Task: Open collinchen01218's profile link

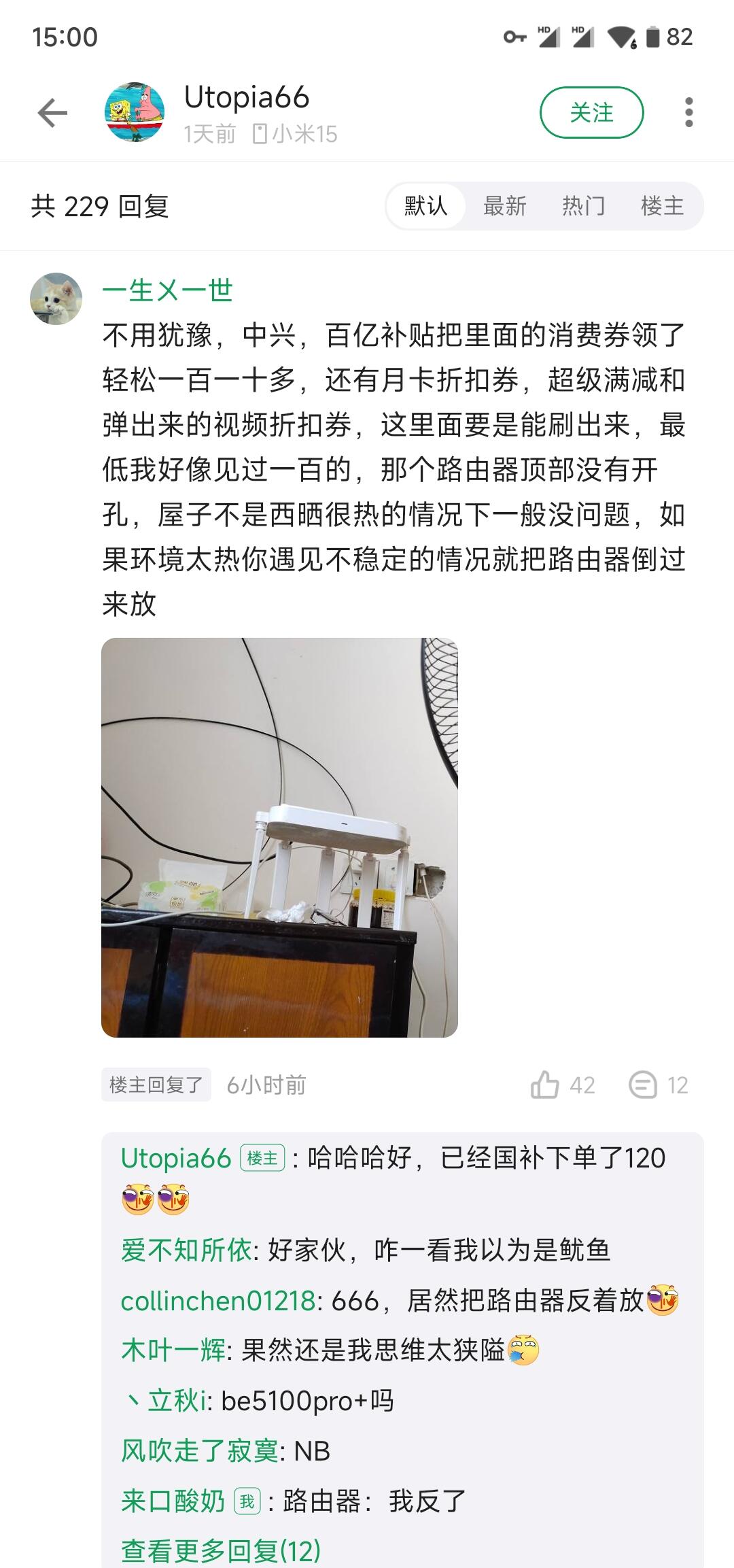Action: [x=217, y=1301]
